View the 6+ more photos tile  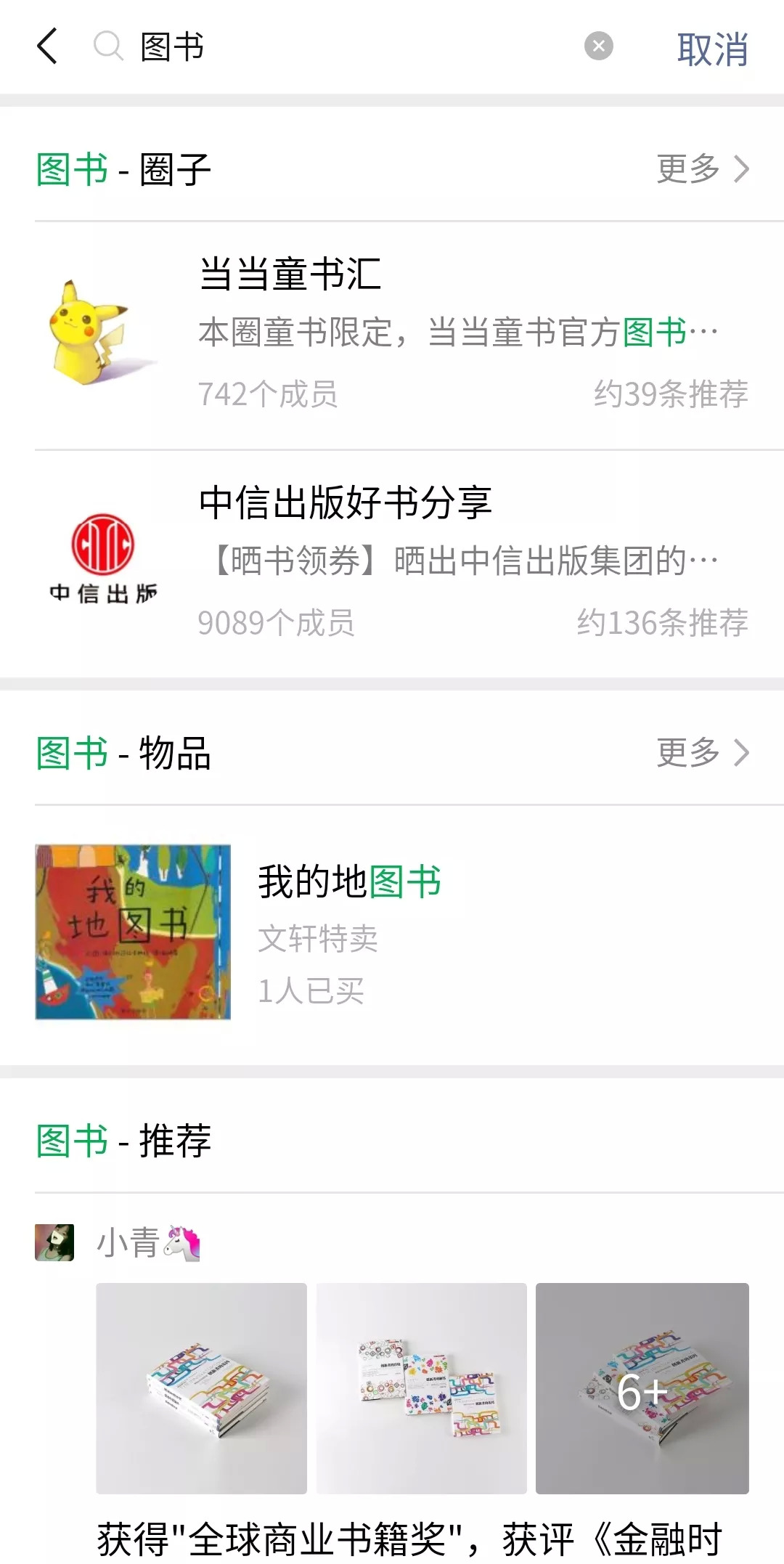pyautogui.click(x=642, y=1388)
